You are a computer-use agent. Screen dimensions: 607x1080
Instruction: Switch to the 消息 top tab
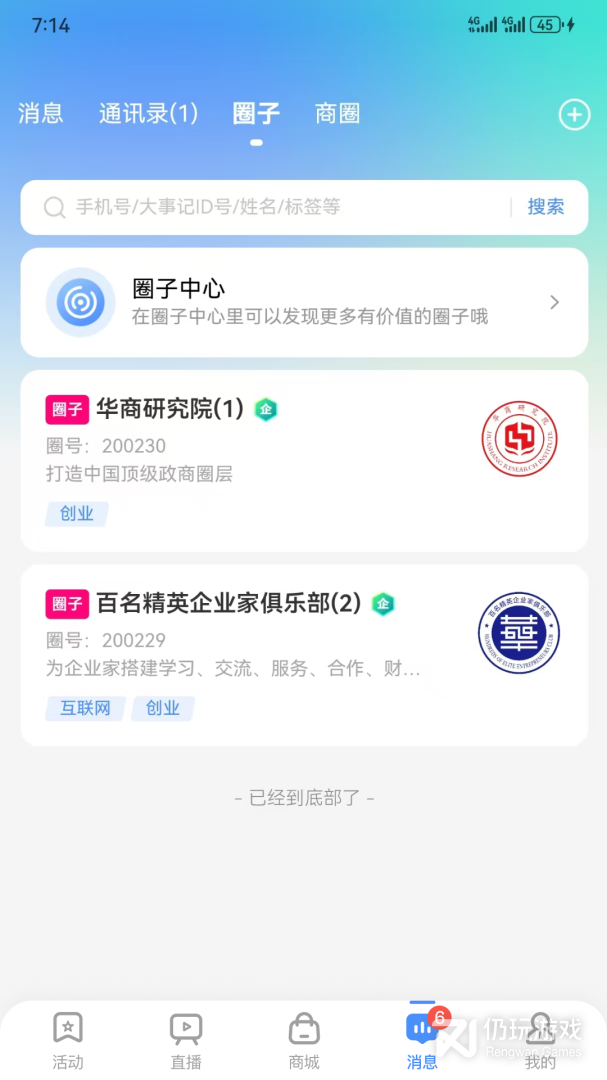coord(41,114)
